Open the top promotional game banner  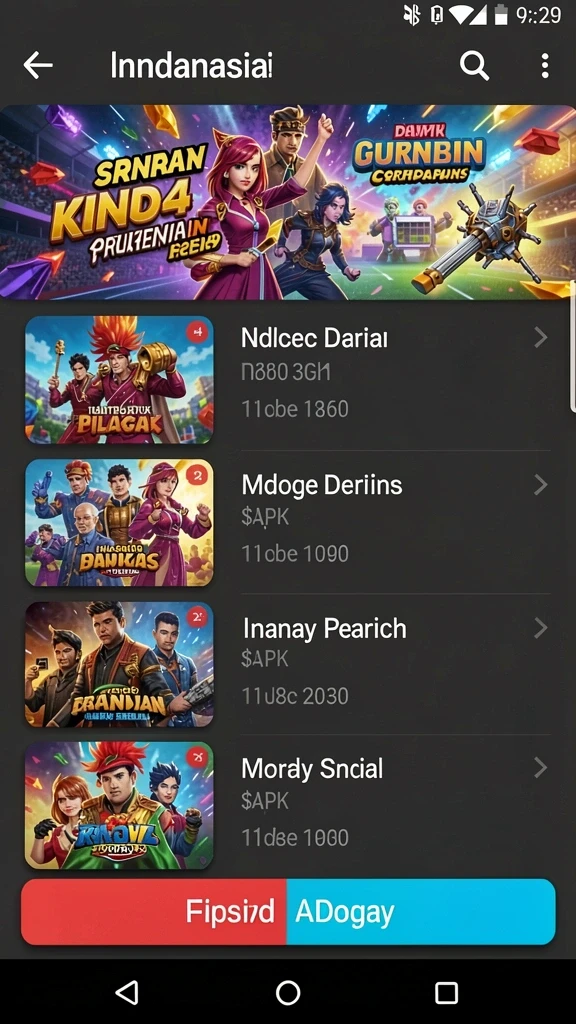288,202
